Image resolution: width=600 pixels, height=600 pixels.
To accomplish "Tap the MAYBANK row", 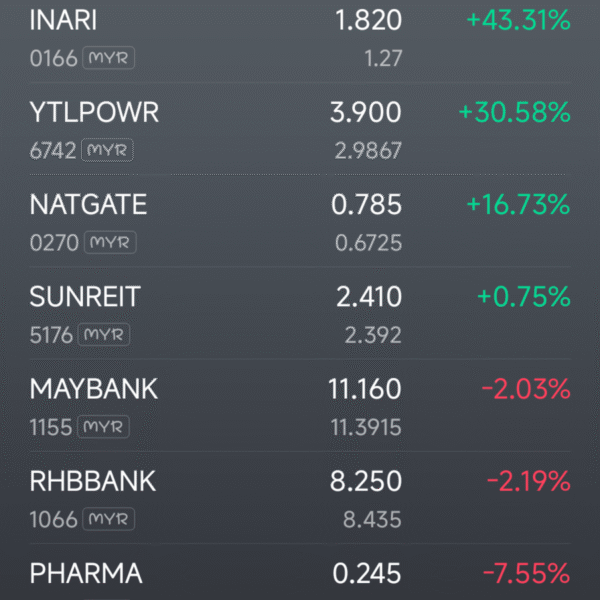I will click(x=300, y=406).
